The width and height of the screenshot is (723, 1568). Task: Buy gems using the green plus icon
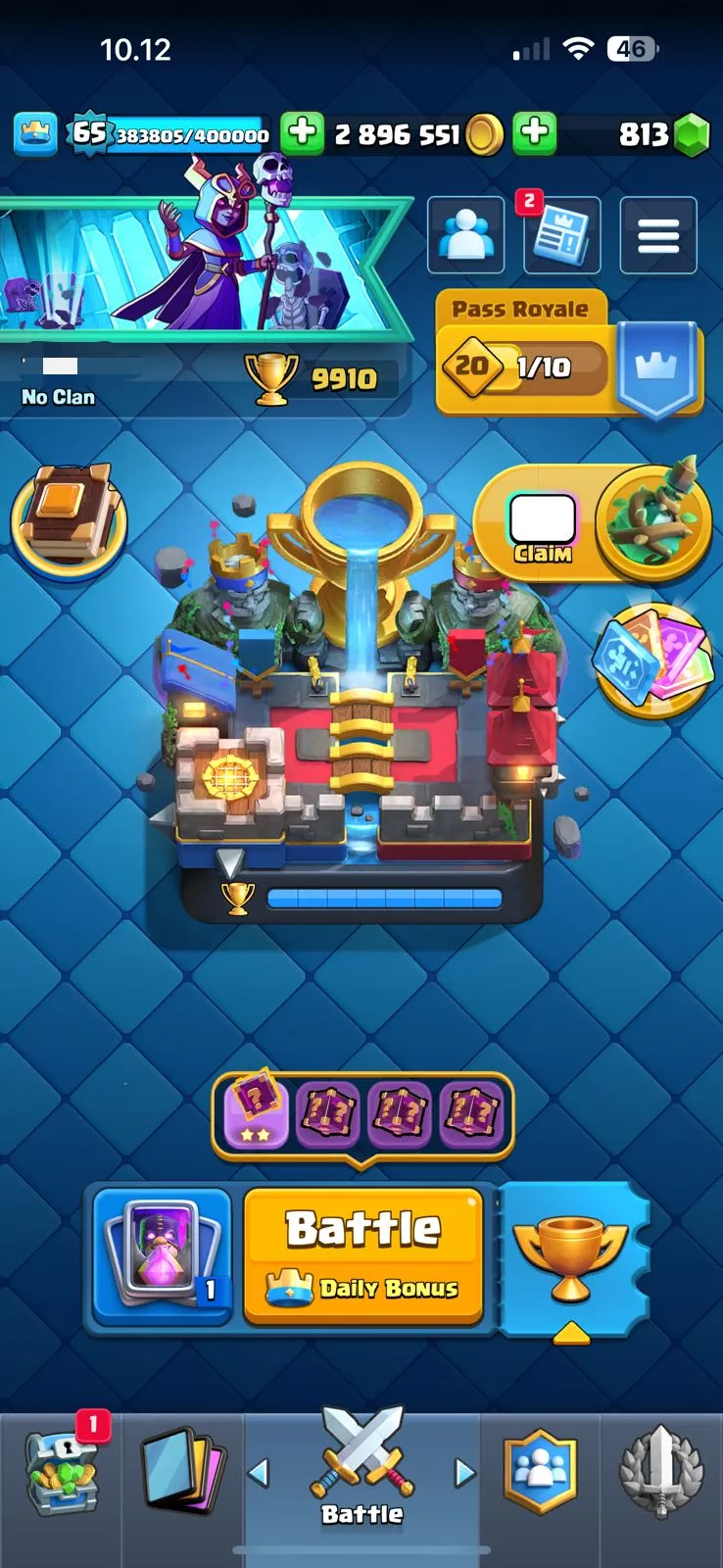point(535,133)
